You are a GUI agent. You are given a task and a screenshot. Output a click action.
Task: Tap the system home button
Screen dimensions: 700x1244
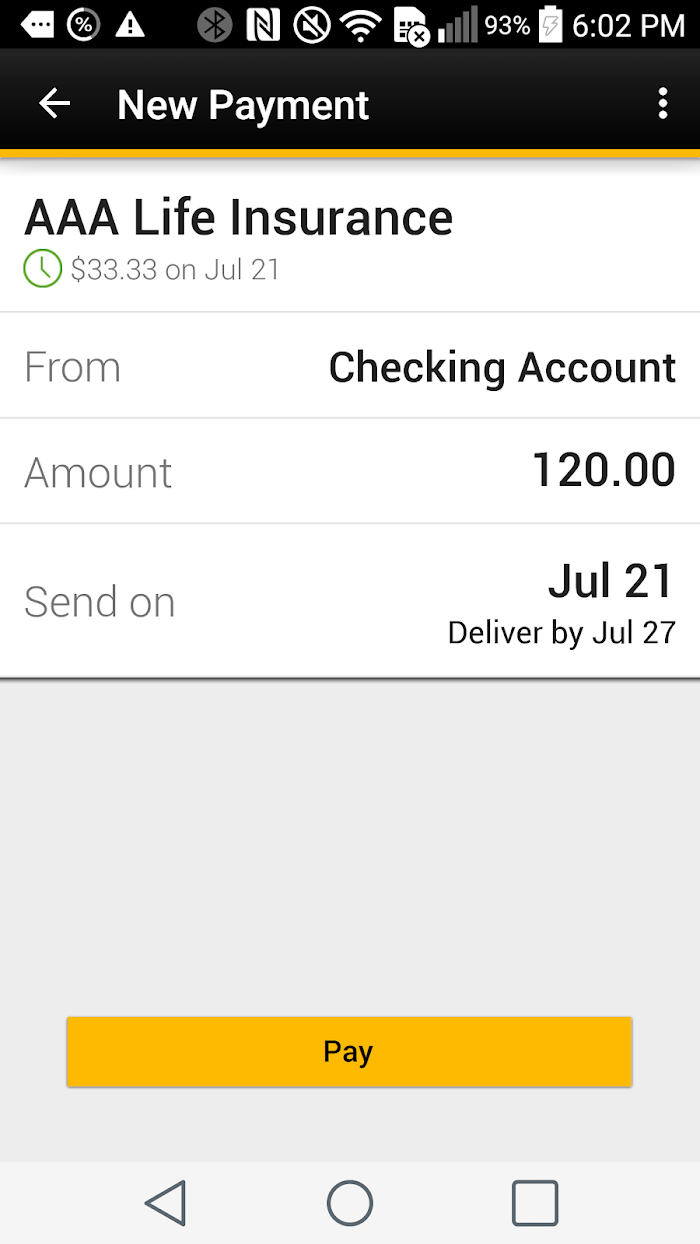350,1202
